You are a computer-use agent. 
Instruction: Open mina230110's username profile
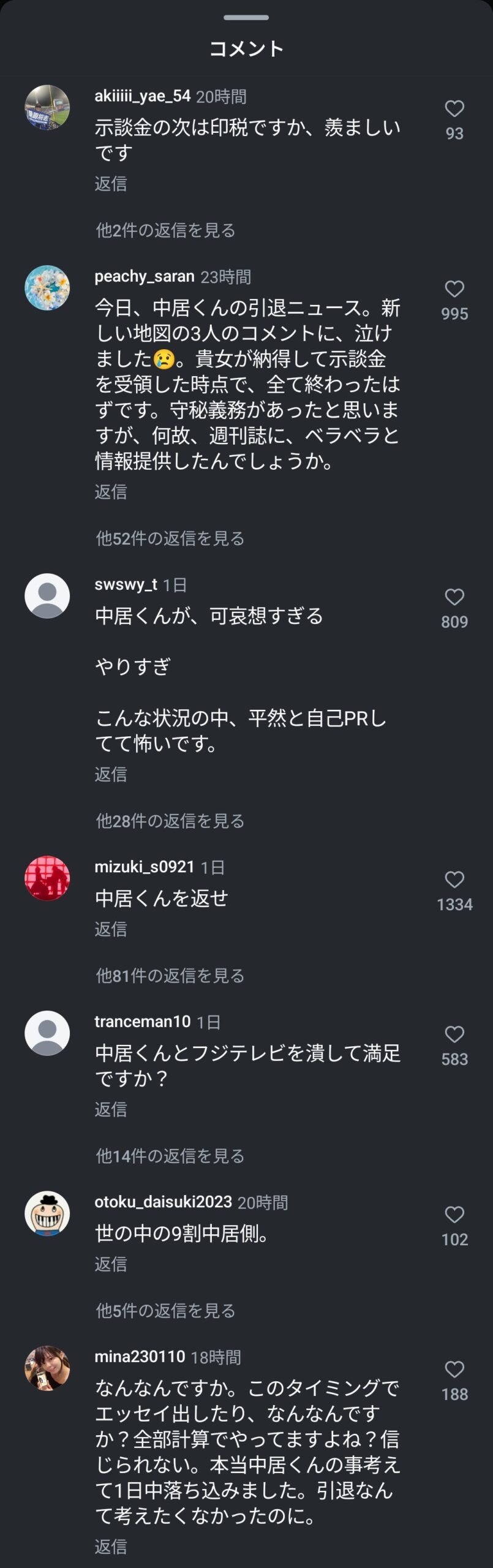point(140,1357)
